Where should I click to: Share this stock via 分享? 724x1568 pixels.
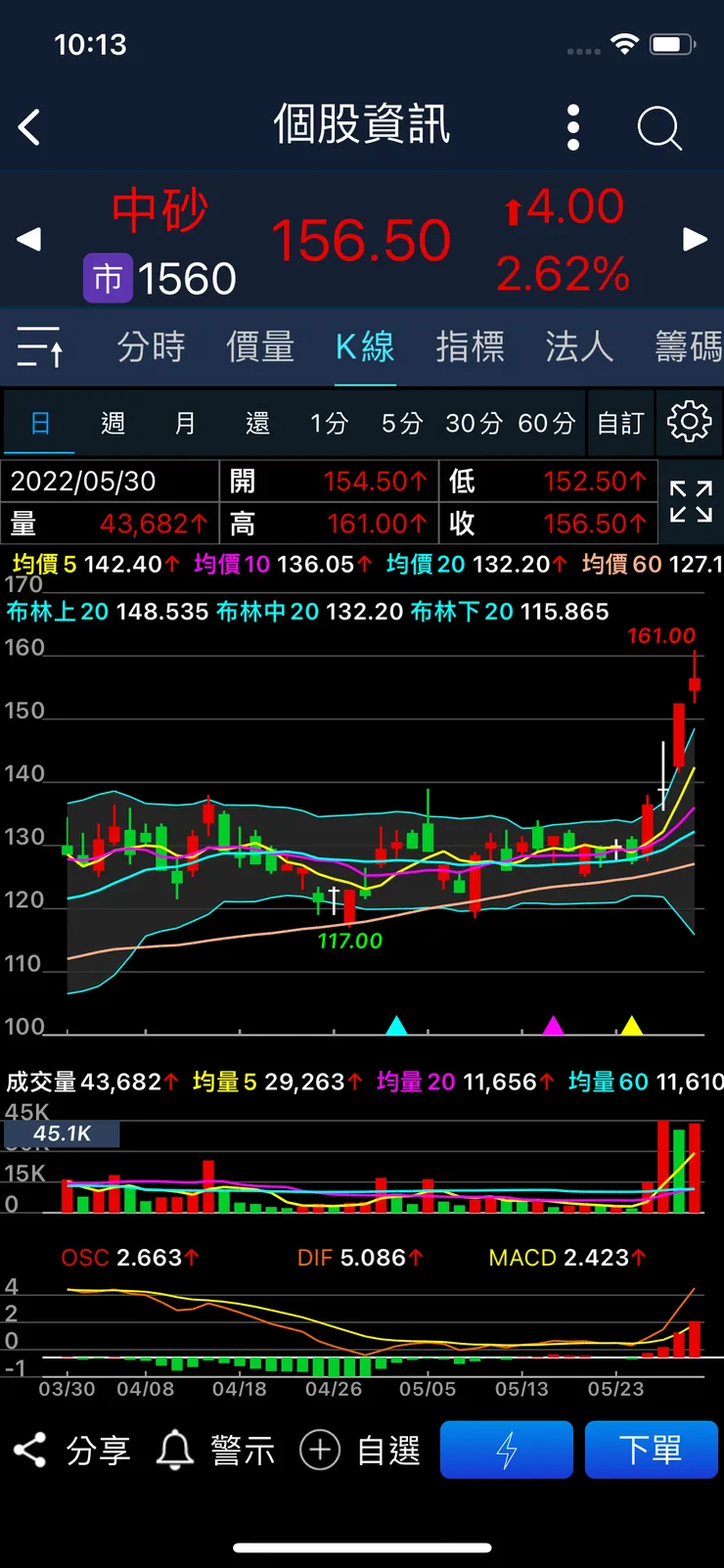tap(72, 1450)
